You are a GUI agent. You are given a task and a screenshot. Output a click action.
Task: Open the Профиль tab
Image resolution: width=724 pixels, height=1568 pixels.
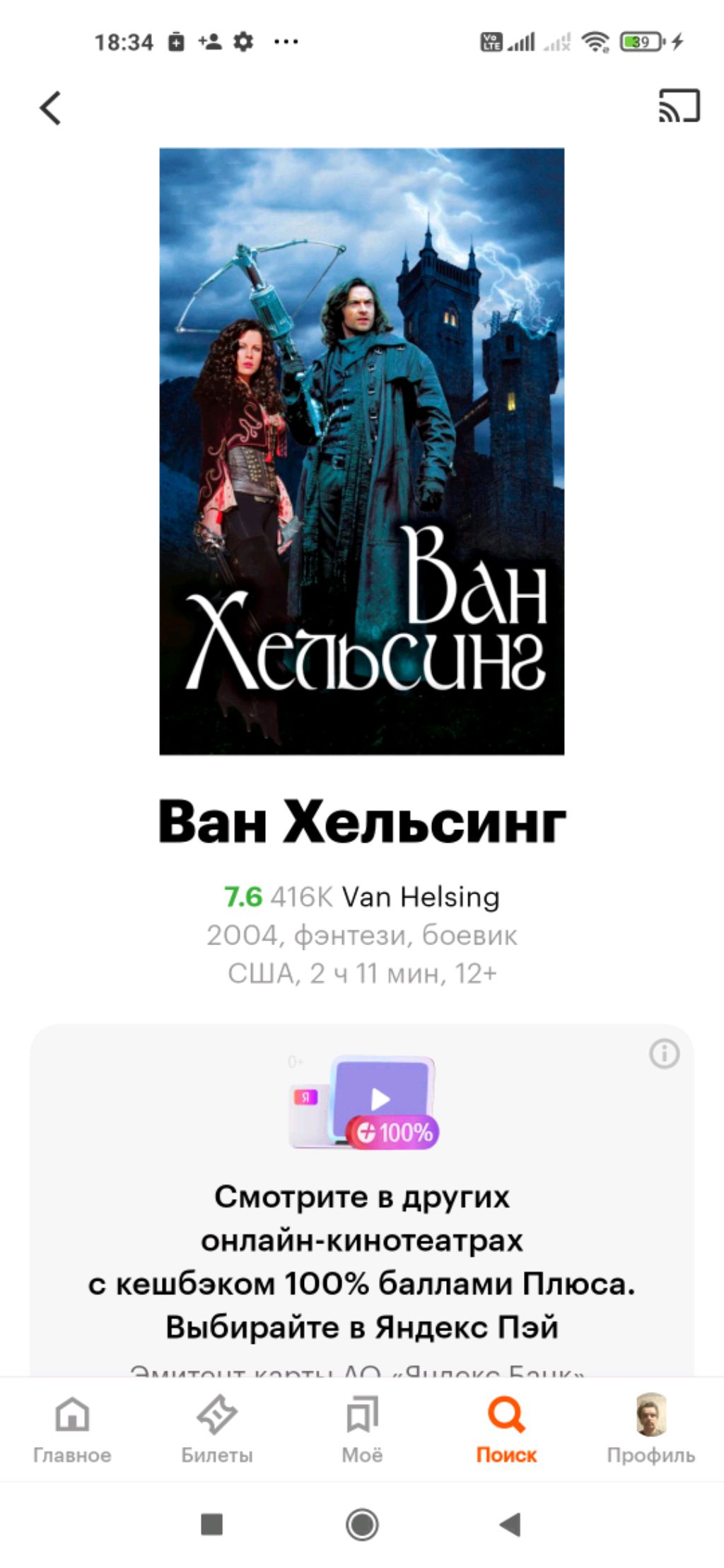[x=650, y=1428]
